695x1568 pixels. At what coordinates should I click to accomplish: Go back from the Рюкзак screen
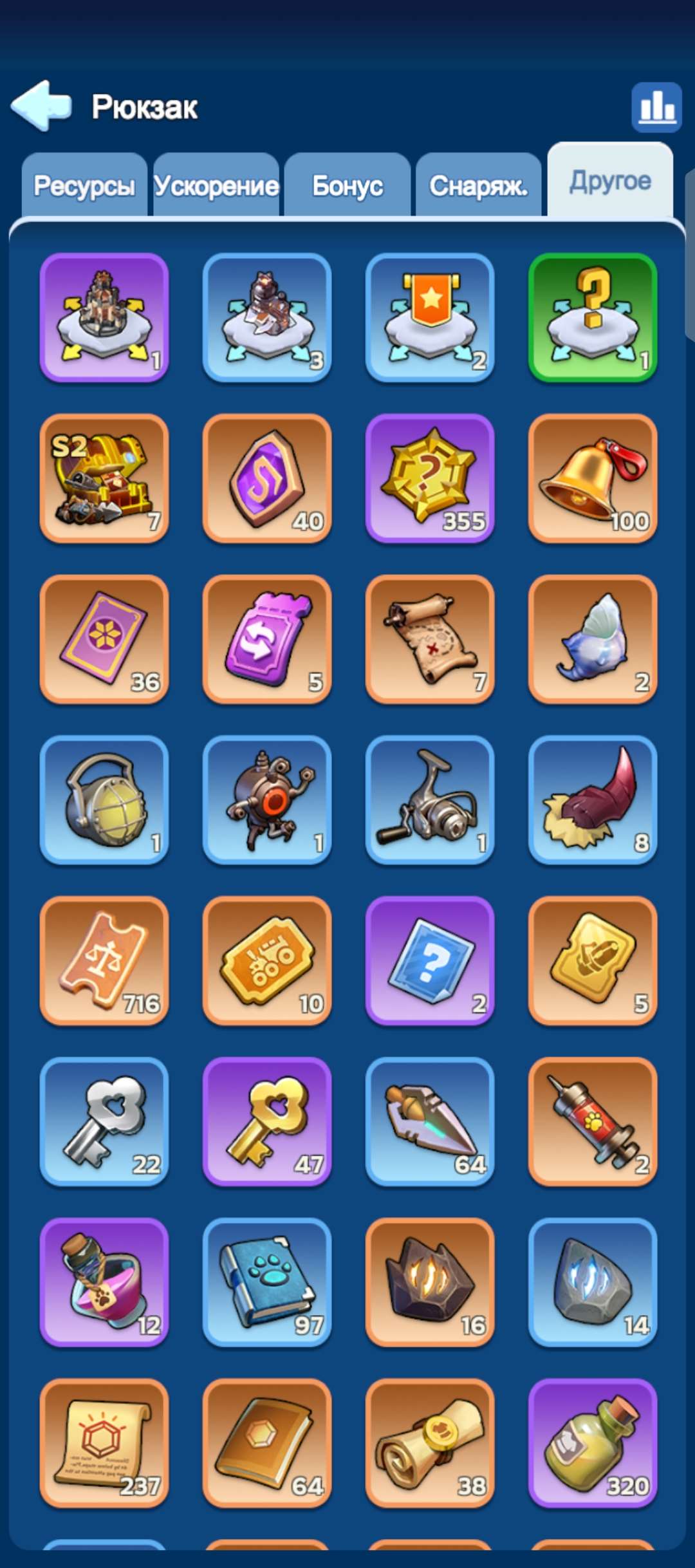[x=41, y=106]
